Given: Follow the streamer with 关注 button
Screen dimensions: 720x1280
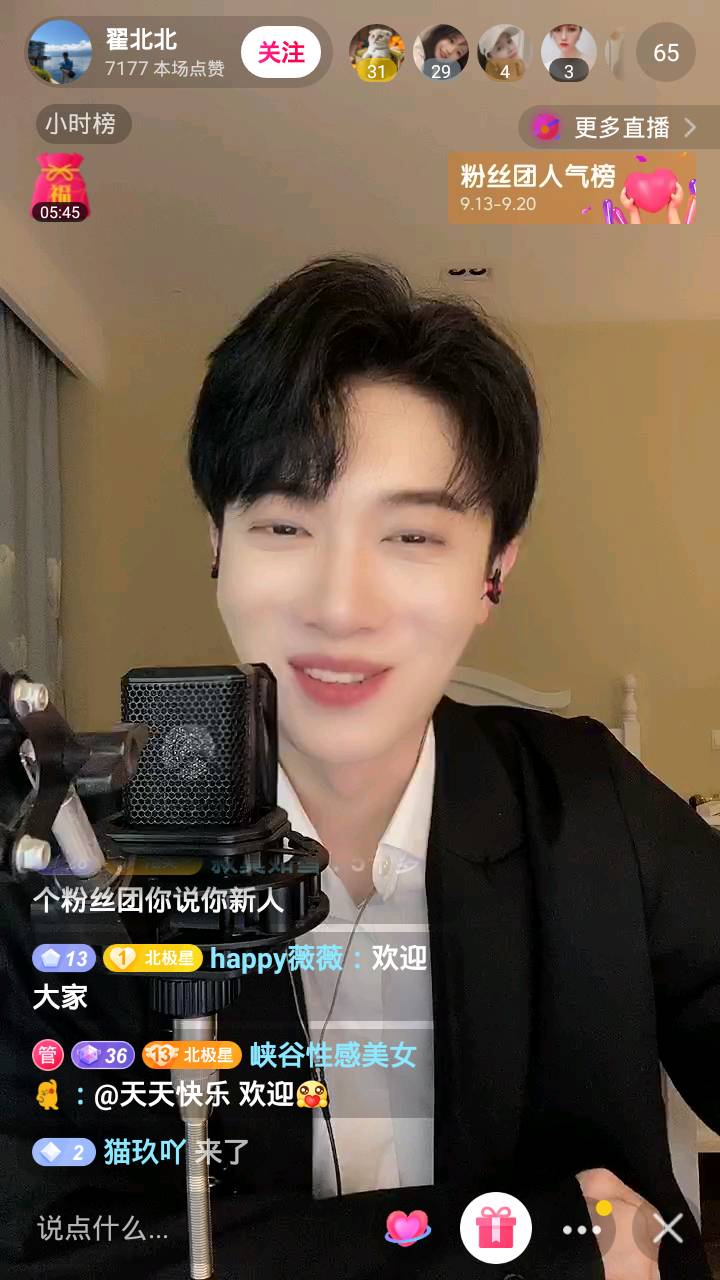Looking at the screenshot, I should [x=281, y=52].
